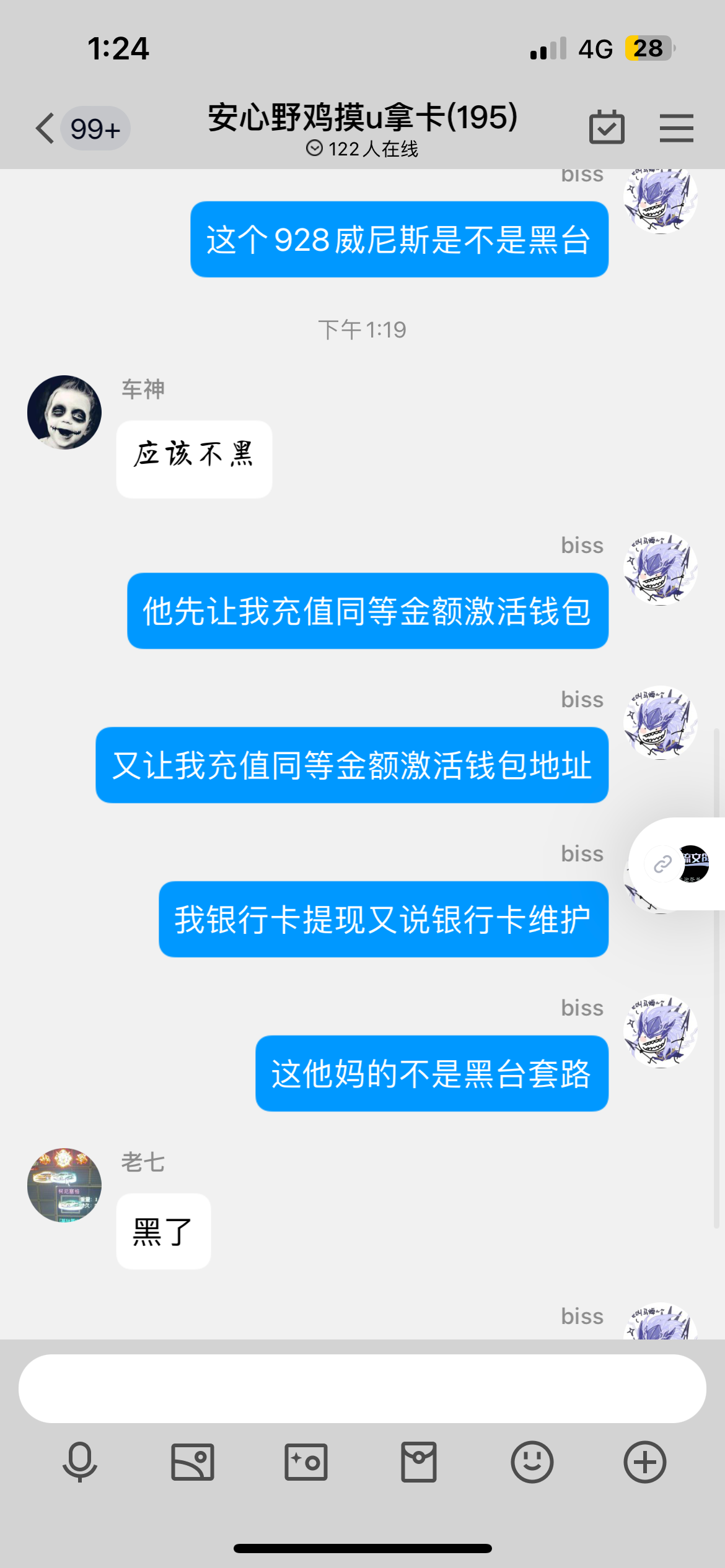The height and width of the screenshot is (1568, 725).
Task: Open the group calendar check-in icon
Action: pos(607,128)
